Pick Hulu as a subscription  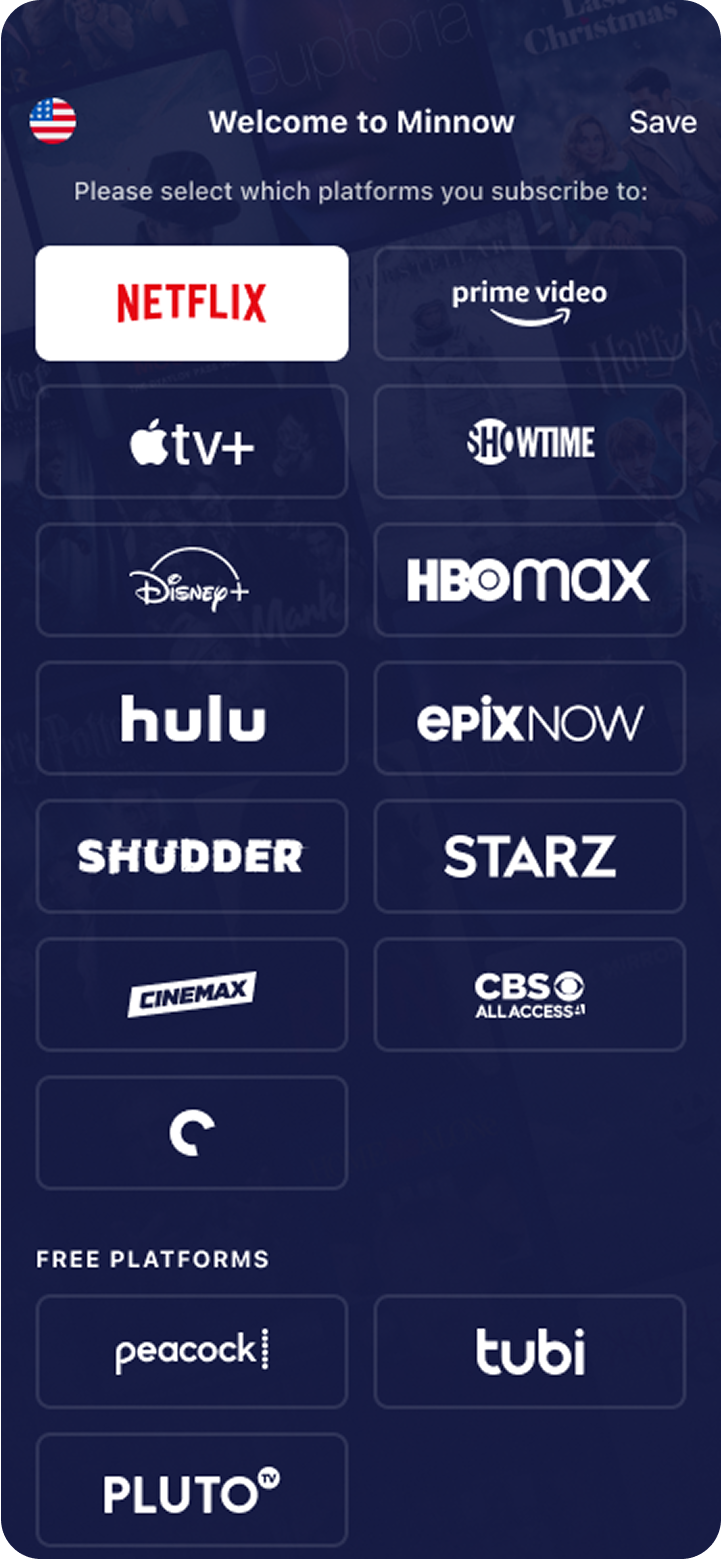pos(192,717)
